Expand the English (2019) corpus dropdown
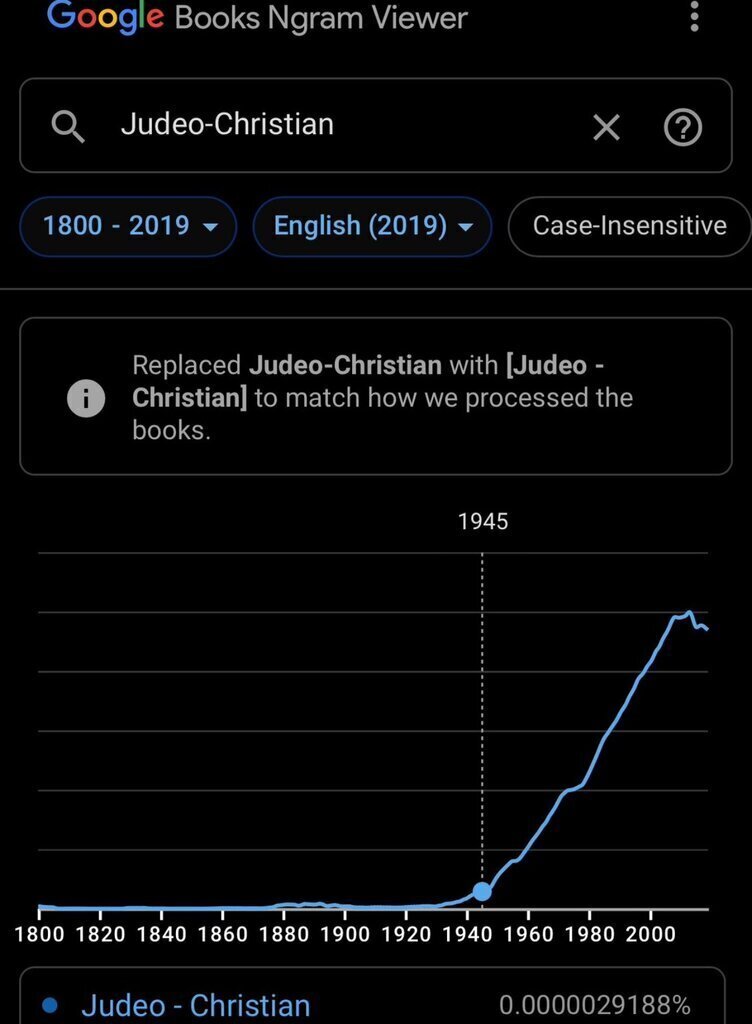The height and width of the screenshot is (1024, 752). pos(372,226)
